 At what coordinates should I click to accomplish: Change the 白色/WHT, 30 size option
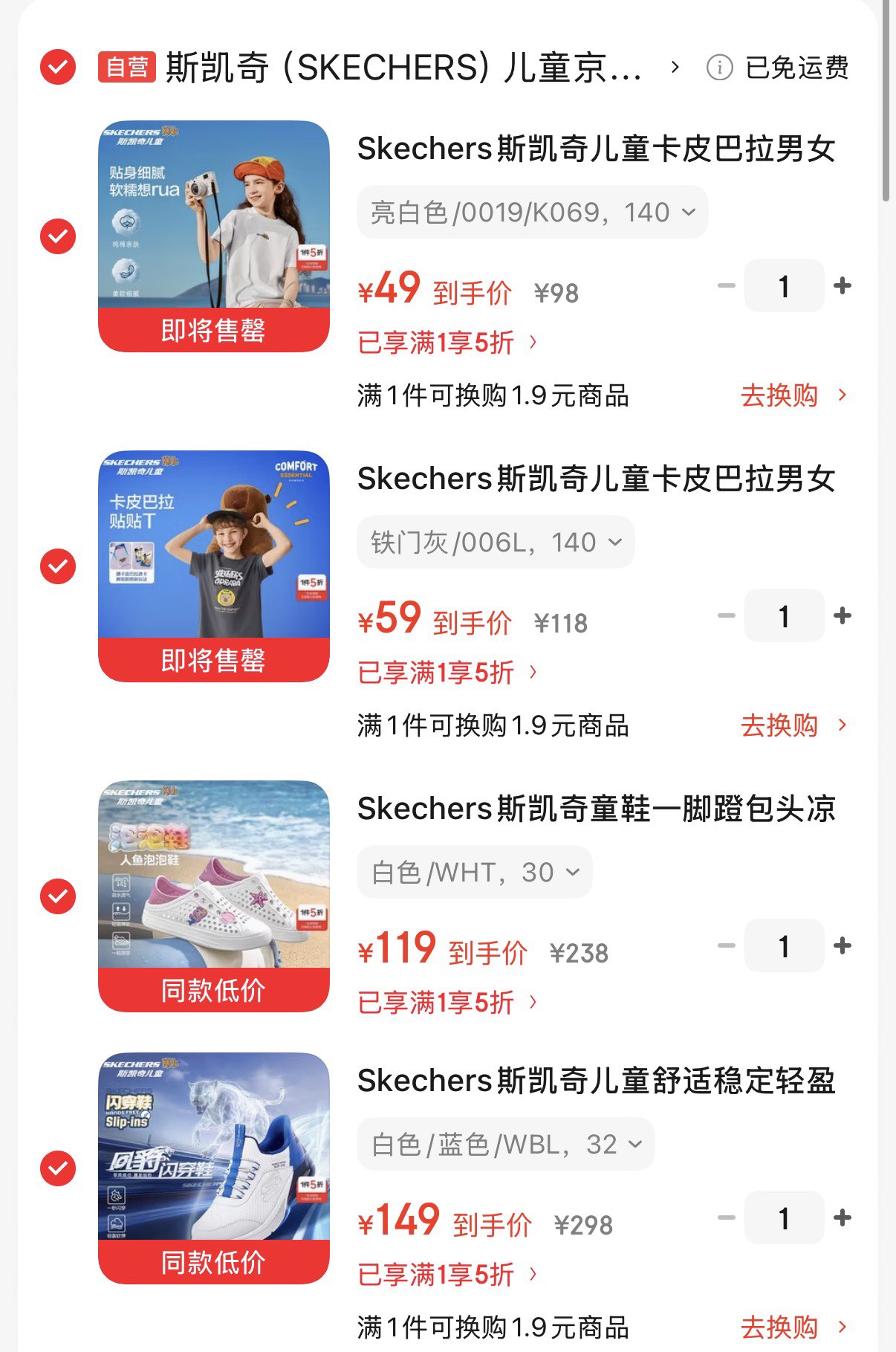pyautogui.click(x=475, y=873)
